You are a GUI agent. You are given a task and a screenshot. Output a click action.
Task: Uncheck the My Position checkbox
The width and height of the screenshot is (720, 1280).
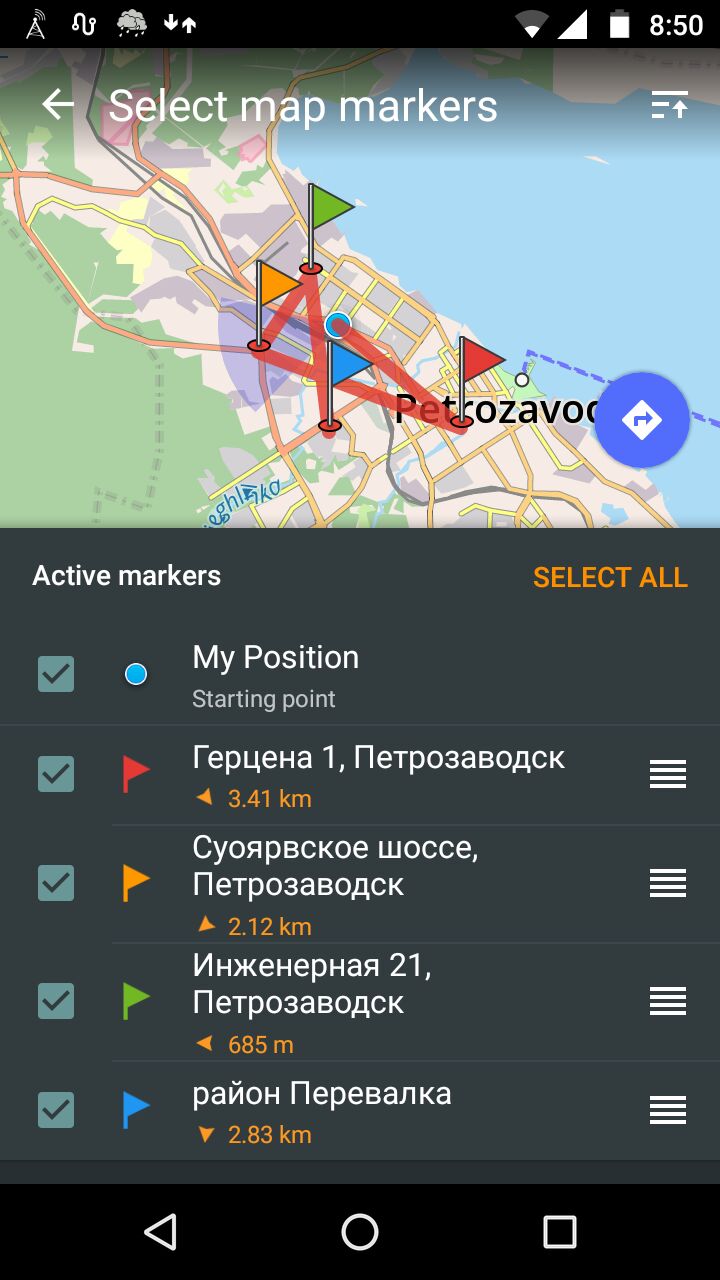[x=56, y=674]
